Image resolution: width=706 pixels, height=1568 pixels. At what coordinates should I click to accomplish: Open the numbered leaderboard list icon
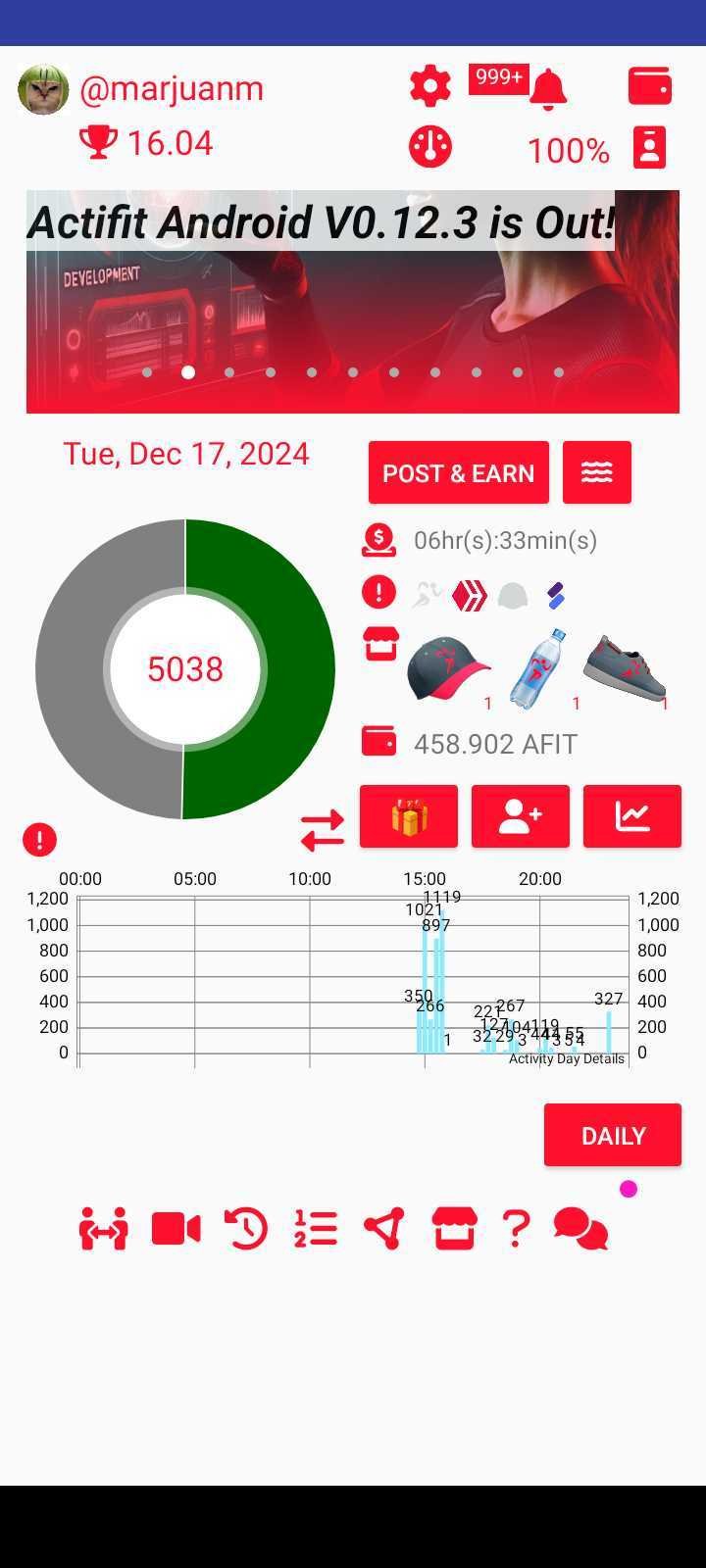tap(316, 1228)
